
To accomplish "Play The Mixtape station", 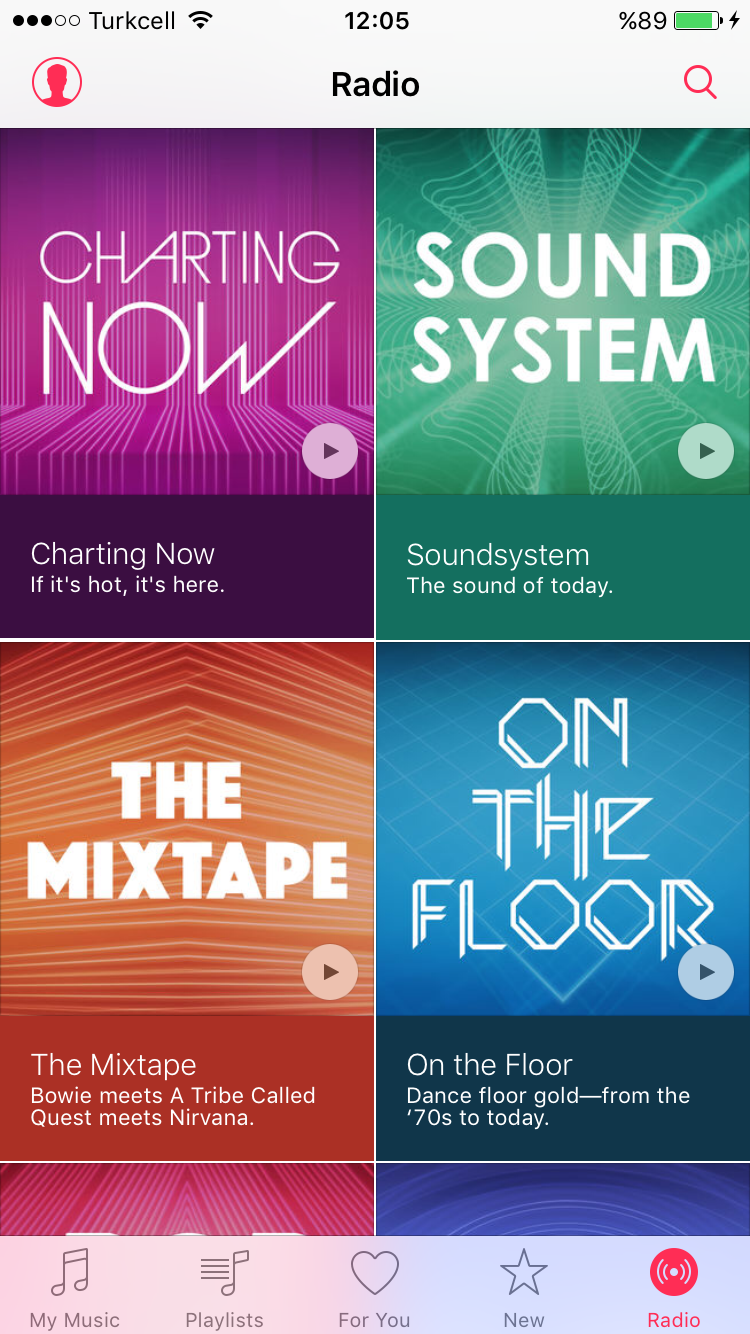I will 330,971.
